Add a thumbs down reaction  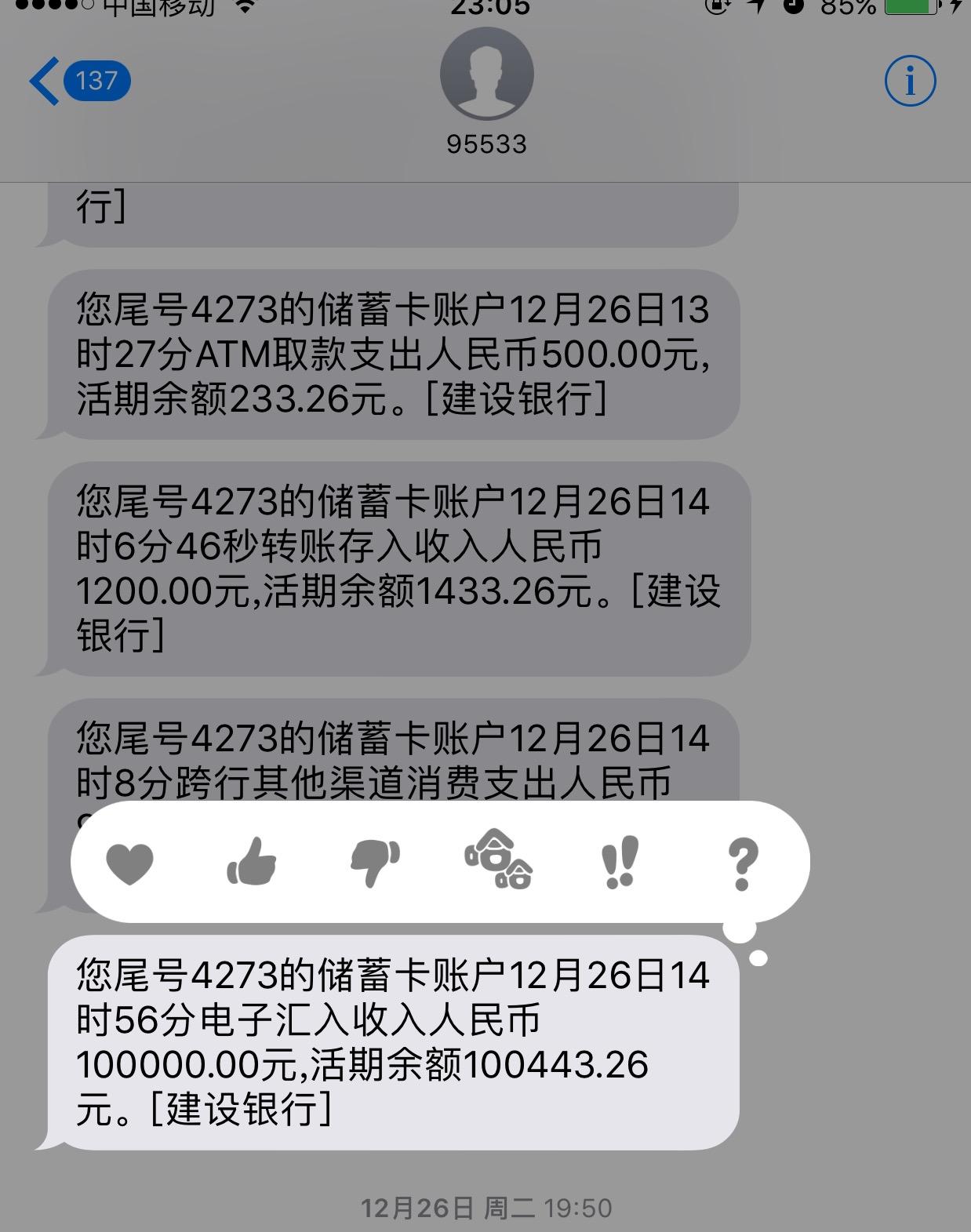point(375,863)
